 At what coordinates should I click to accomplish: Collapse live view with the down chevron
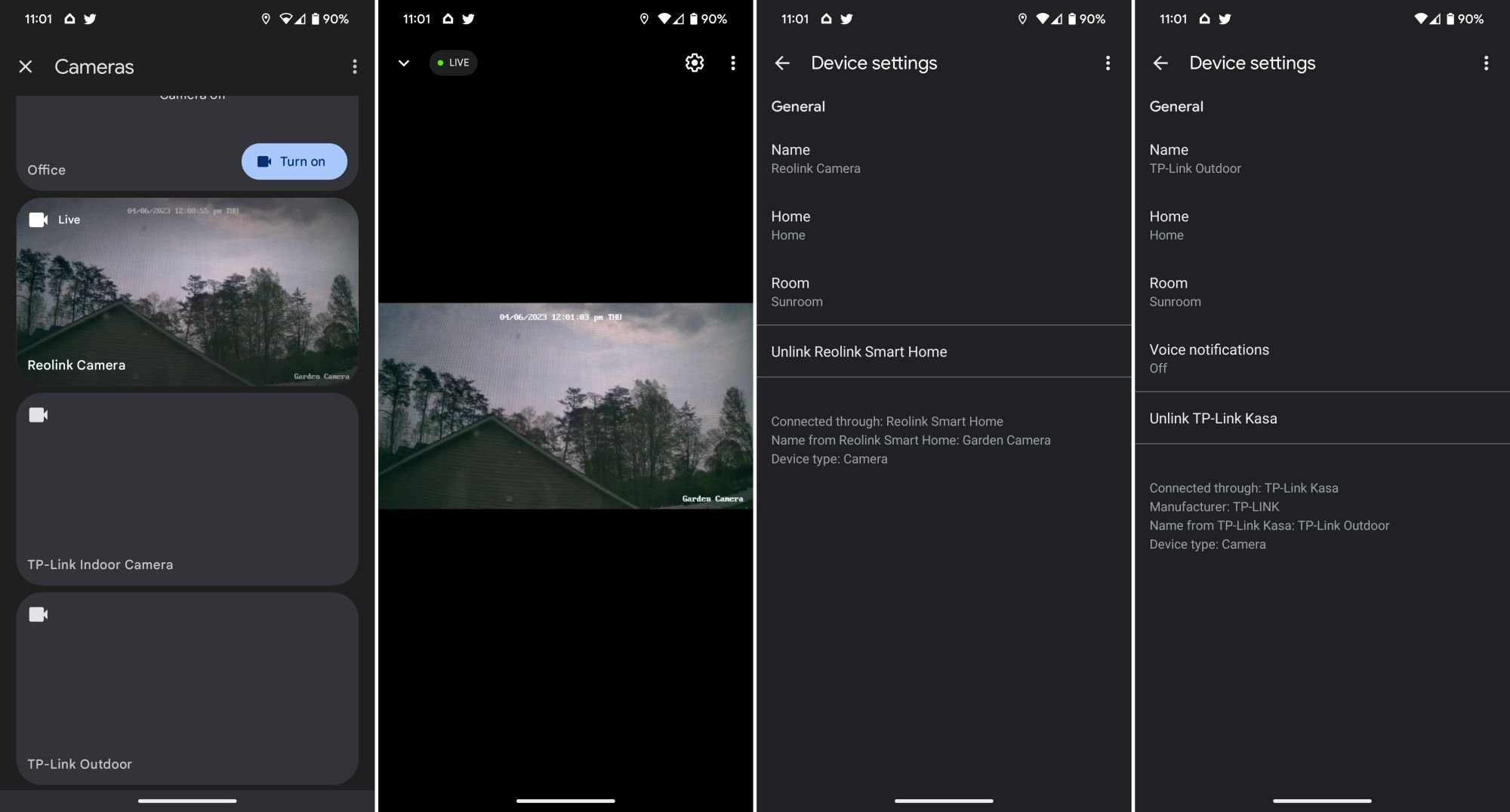pyautogui.click(x=404, y=63)
